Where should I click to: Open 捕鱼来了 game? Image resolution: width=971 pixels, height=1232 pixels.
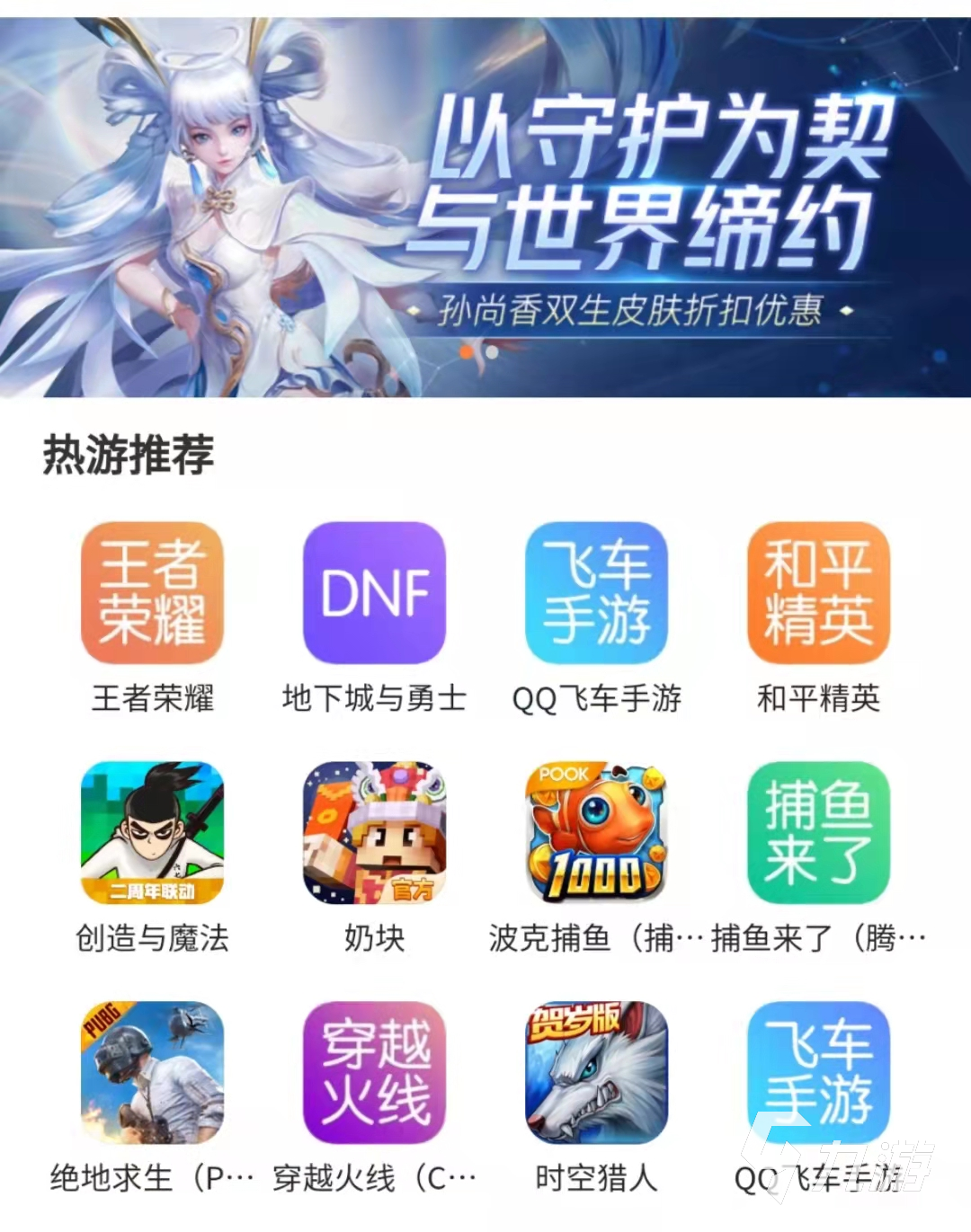point(818,832)
